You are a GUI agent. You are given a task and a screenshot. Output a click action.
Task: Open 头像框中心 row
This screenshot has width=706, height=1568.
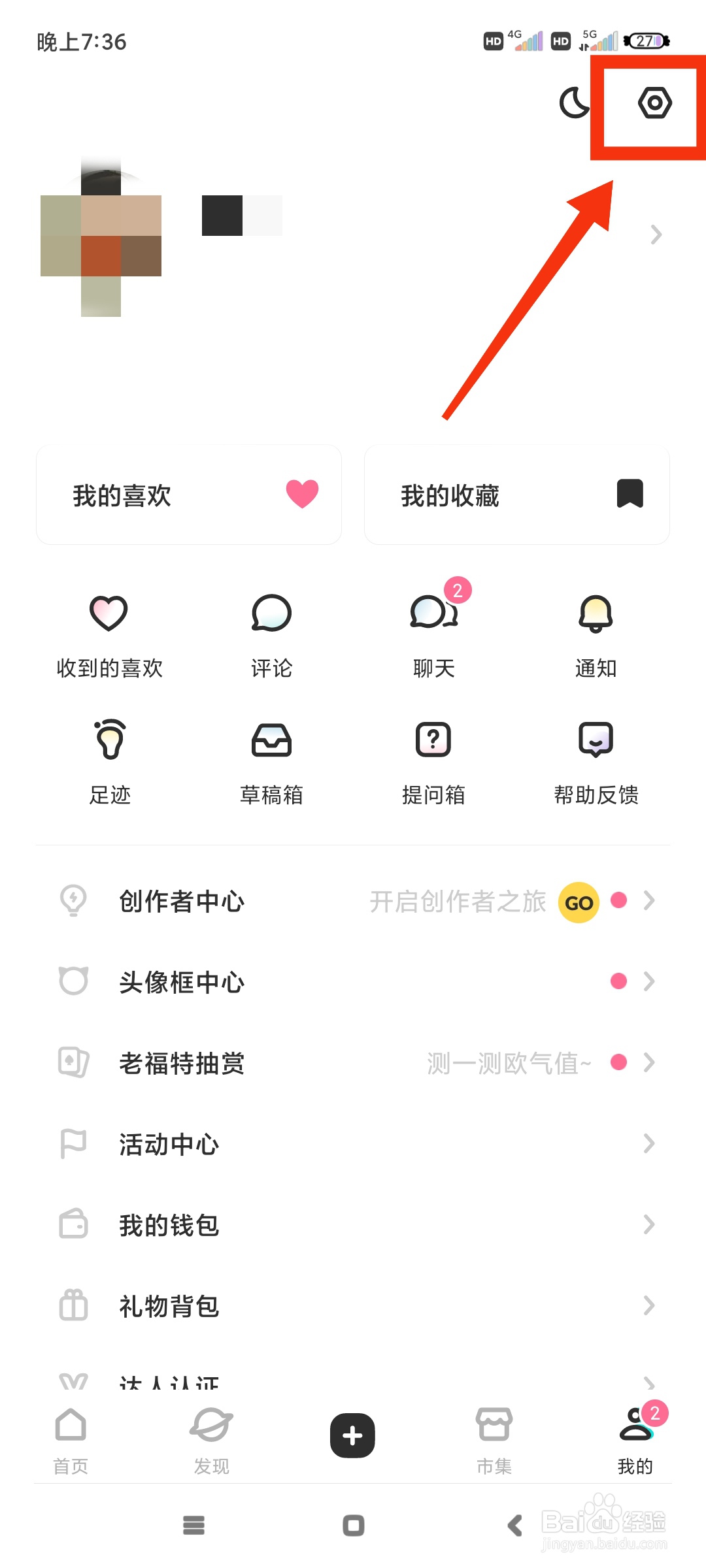(x=353, y=981)
